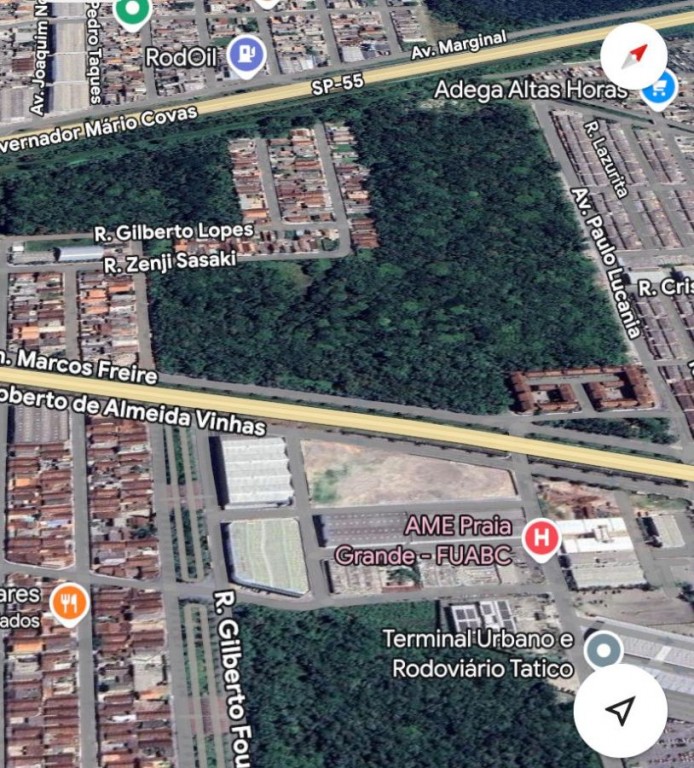This screenshot has width=694, height=768.
Task: Select Terminal Urbano e Rodoviário Tatico marker
Action: 603,651
